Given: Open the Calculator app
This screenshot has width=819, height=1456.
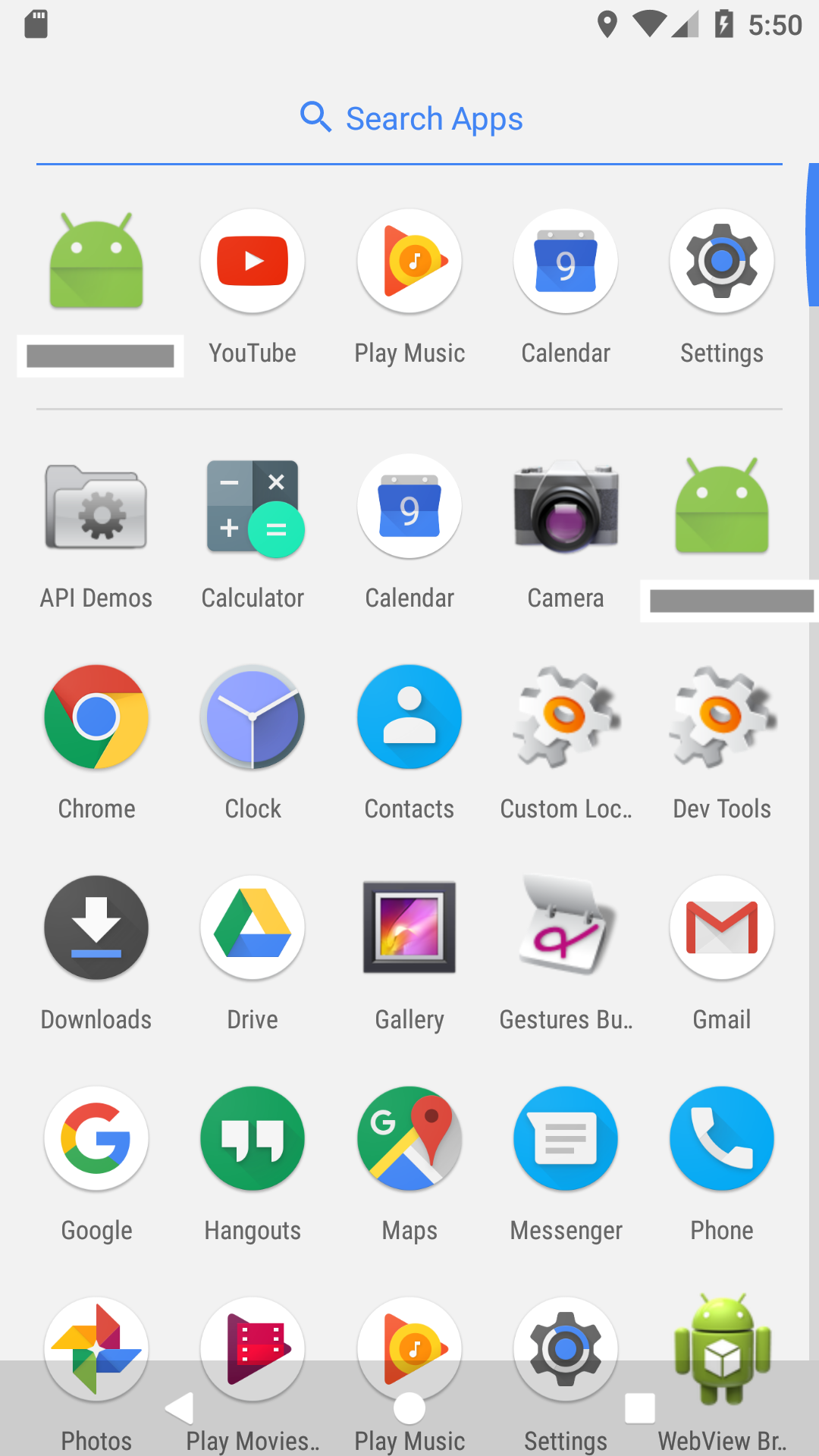Looking at the screenshot, I should coord(253,507).
